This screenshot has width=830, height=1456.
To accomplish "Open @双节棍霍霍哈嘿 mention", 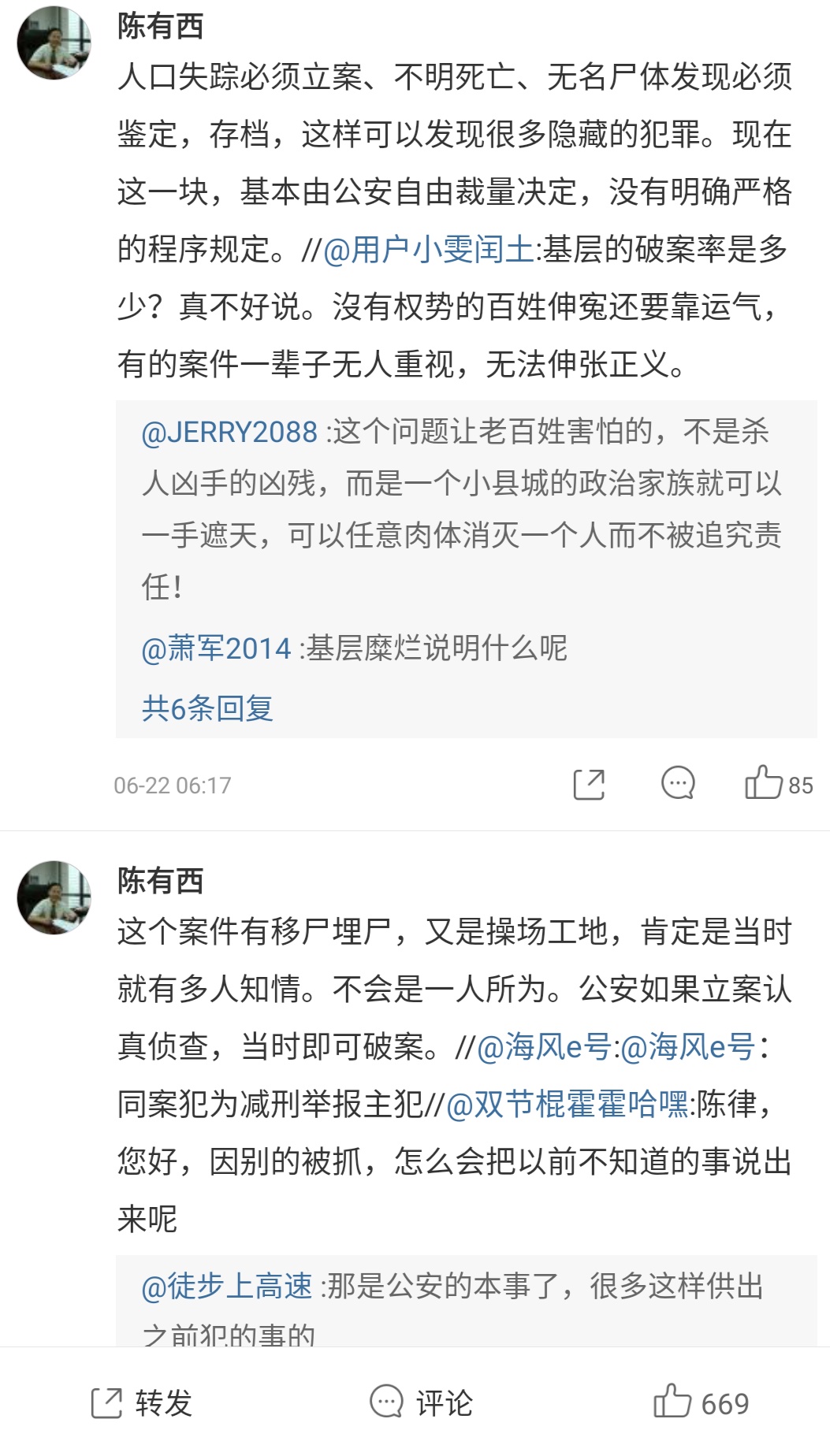I will [568, 1104].
